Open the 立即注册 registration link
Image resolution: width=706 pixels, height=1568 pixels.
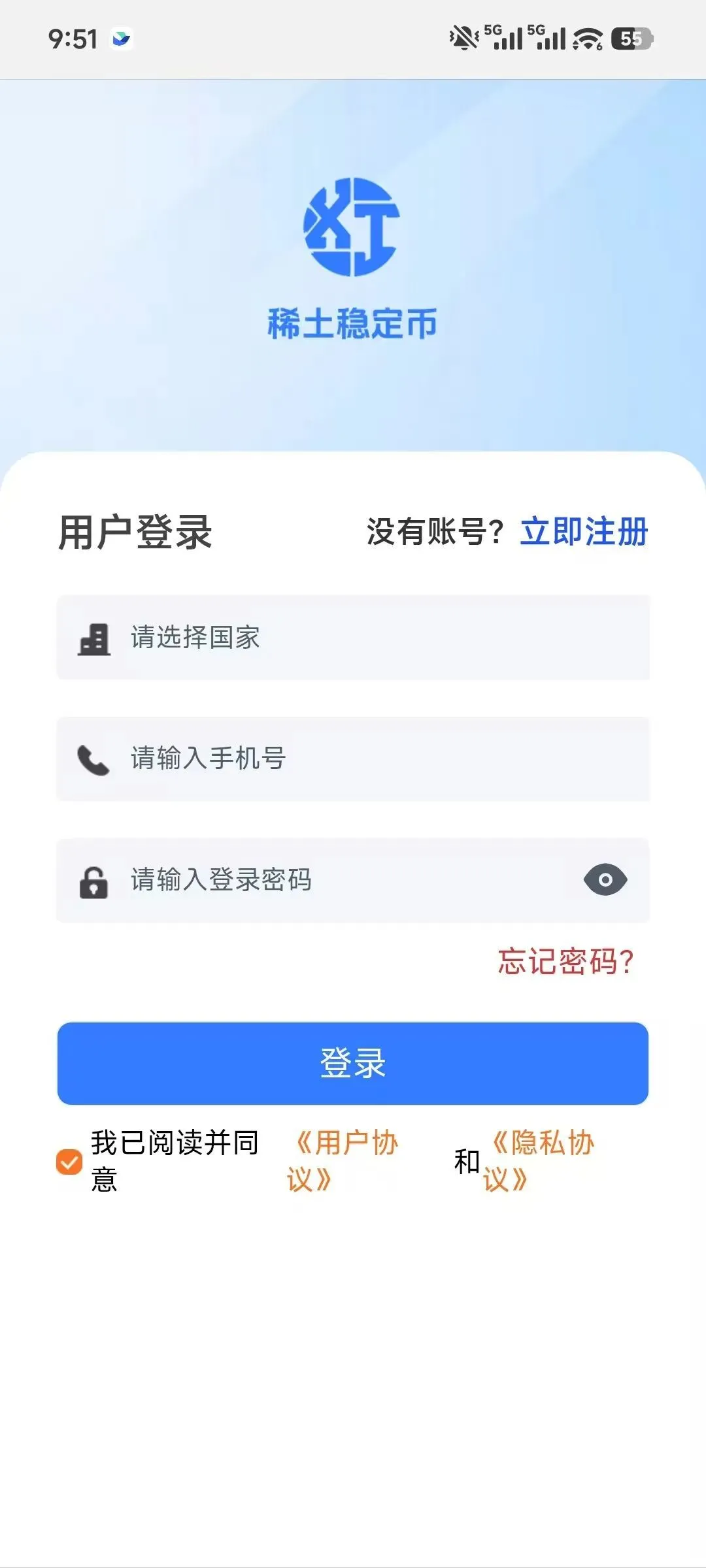583,532
